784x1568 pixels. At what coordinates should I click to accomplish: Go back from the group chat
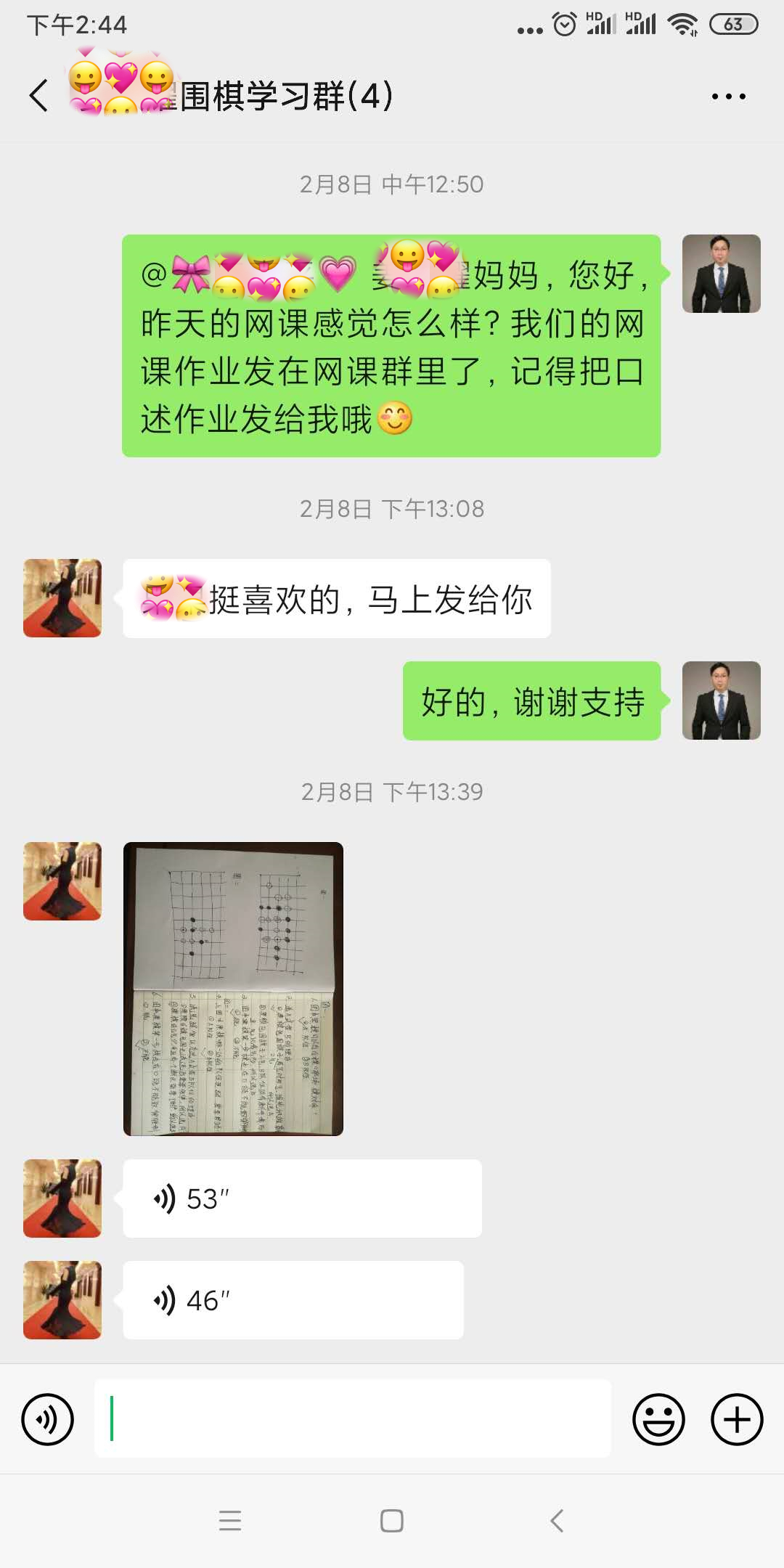(x=39, y=96)
